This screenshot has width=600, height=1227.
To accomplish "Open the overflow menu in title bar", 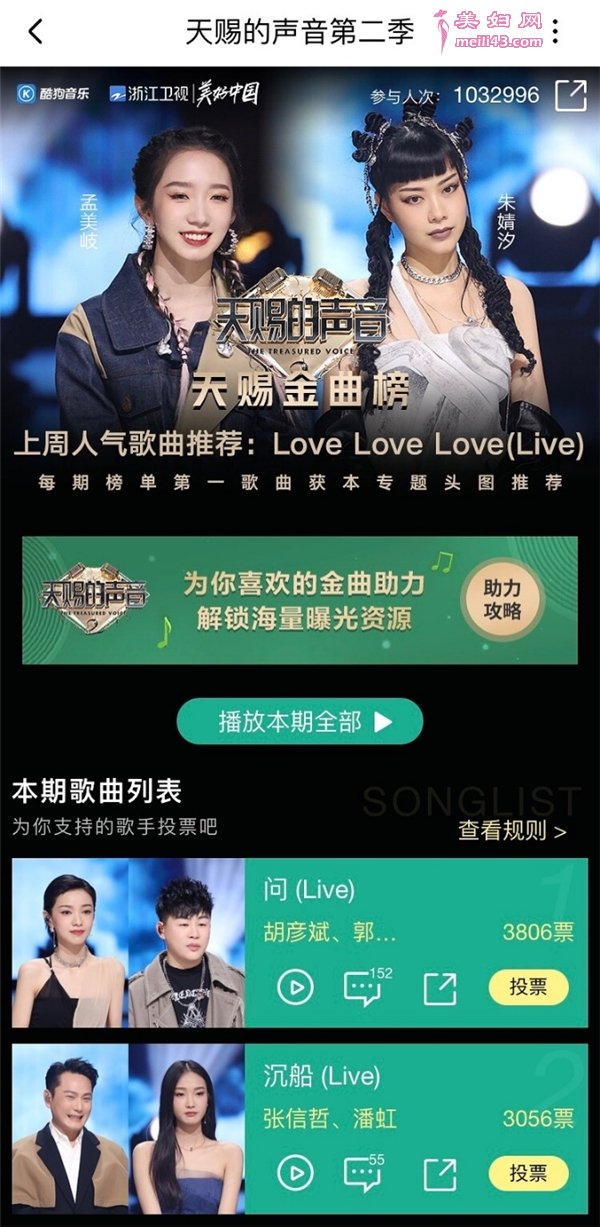I will 556,31.
